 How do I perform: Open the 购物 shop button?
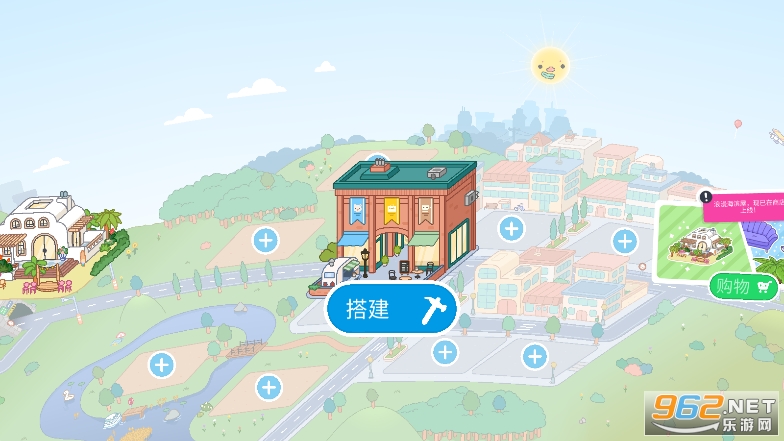tap(743, 286)
